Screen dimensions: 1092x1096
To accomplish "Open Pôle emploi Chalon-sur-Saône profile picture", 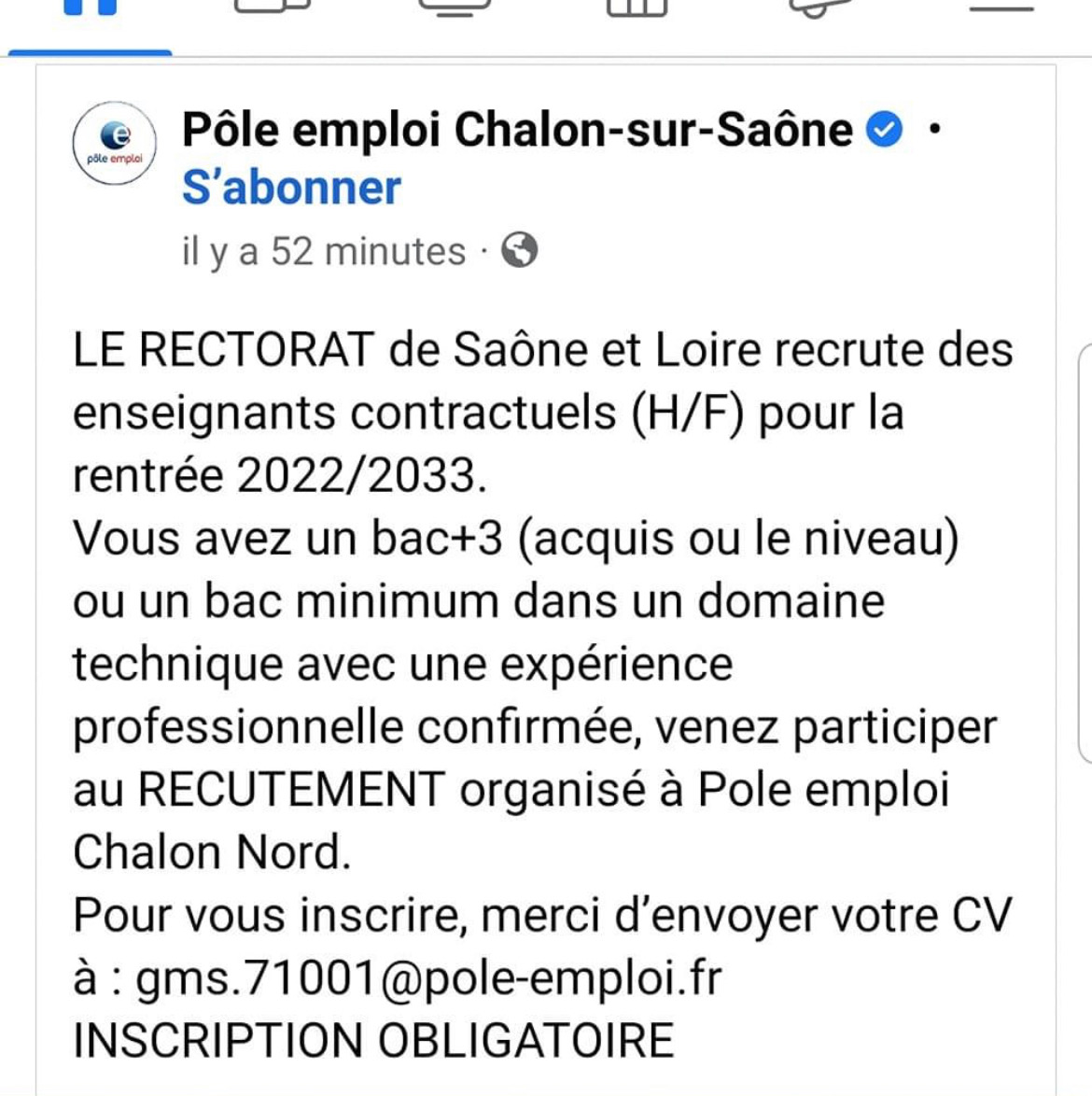I will coord(114,144).
